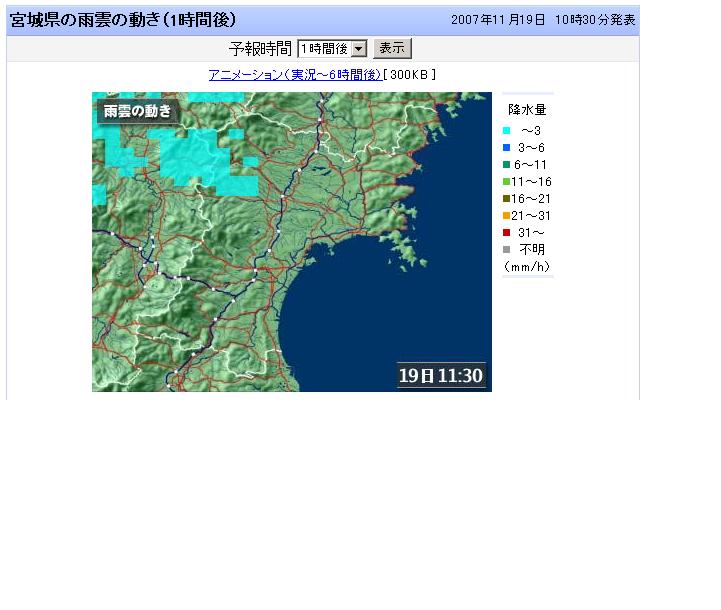Tap the 表示 button
Screen dimensions: 721x610
tap(392, 49)
